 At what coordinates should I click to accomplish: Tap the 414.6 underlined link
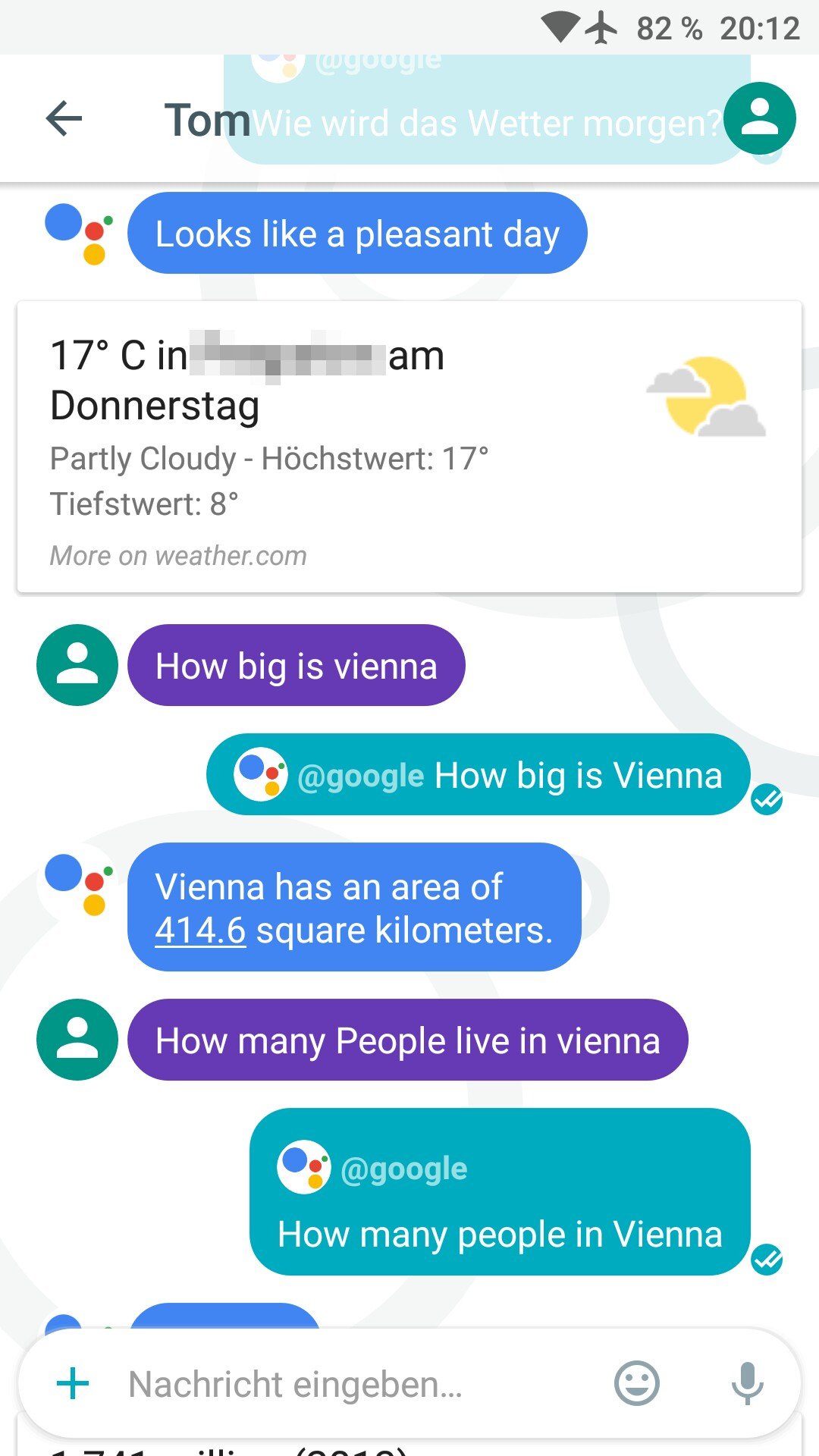coord(200,930)
